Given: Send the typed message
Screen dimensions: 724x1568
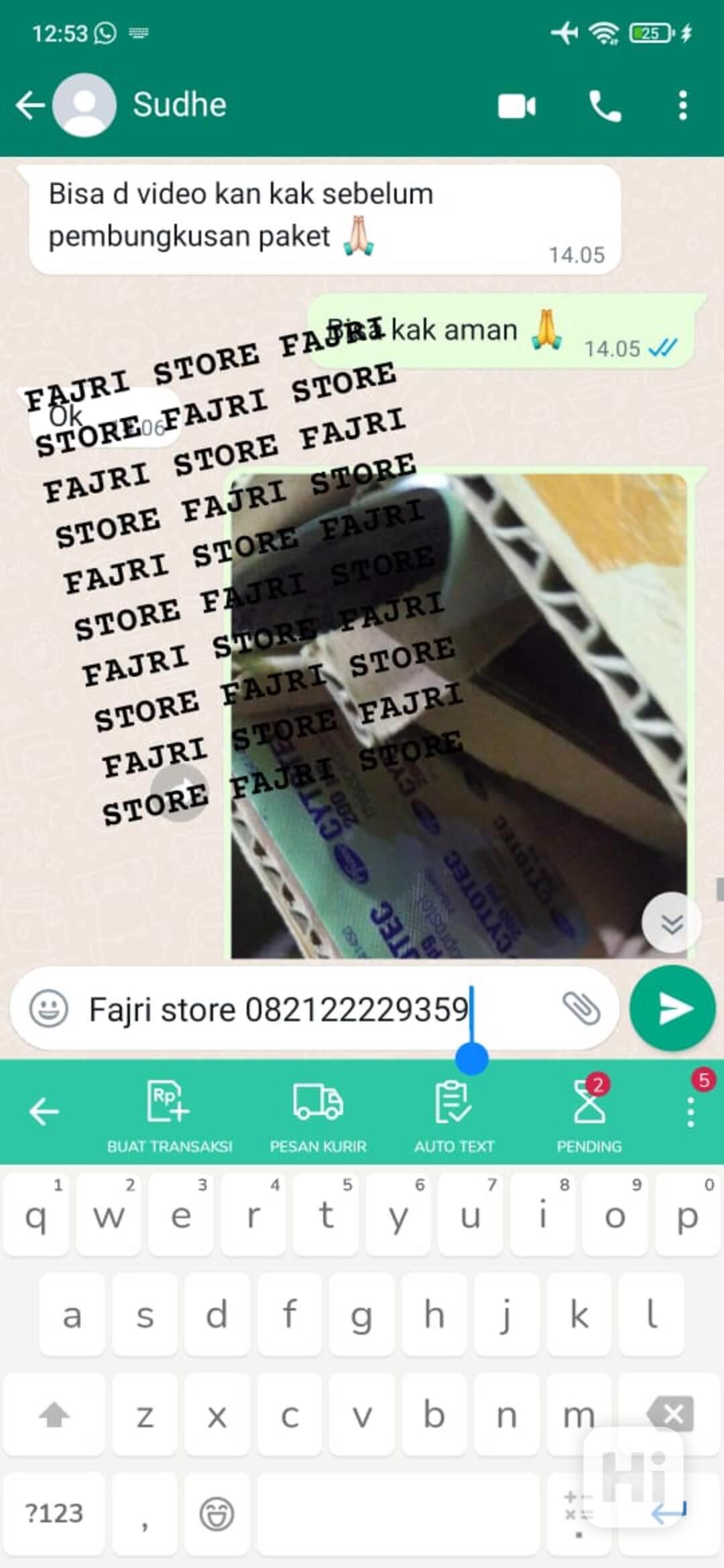Looking at the screenshot, I should tap(672, 1008).
